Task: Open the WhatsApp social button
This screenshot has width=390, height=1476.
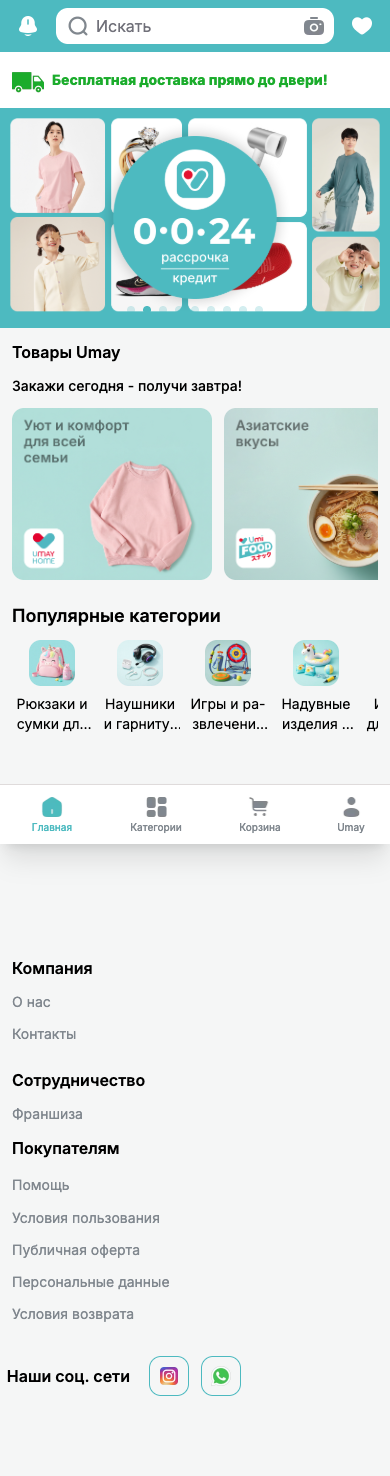Action: tap(221, 1376)
